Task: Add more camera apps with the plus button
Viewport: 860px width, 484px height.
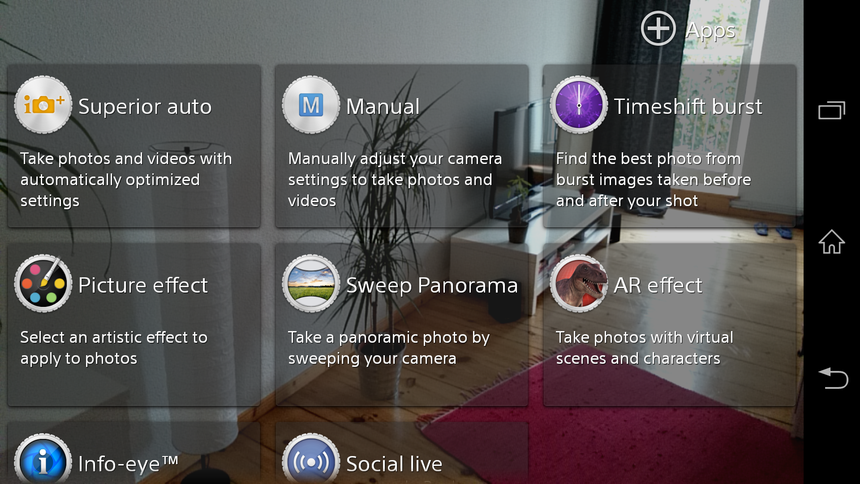Action: tap(659, 29)
